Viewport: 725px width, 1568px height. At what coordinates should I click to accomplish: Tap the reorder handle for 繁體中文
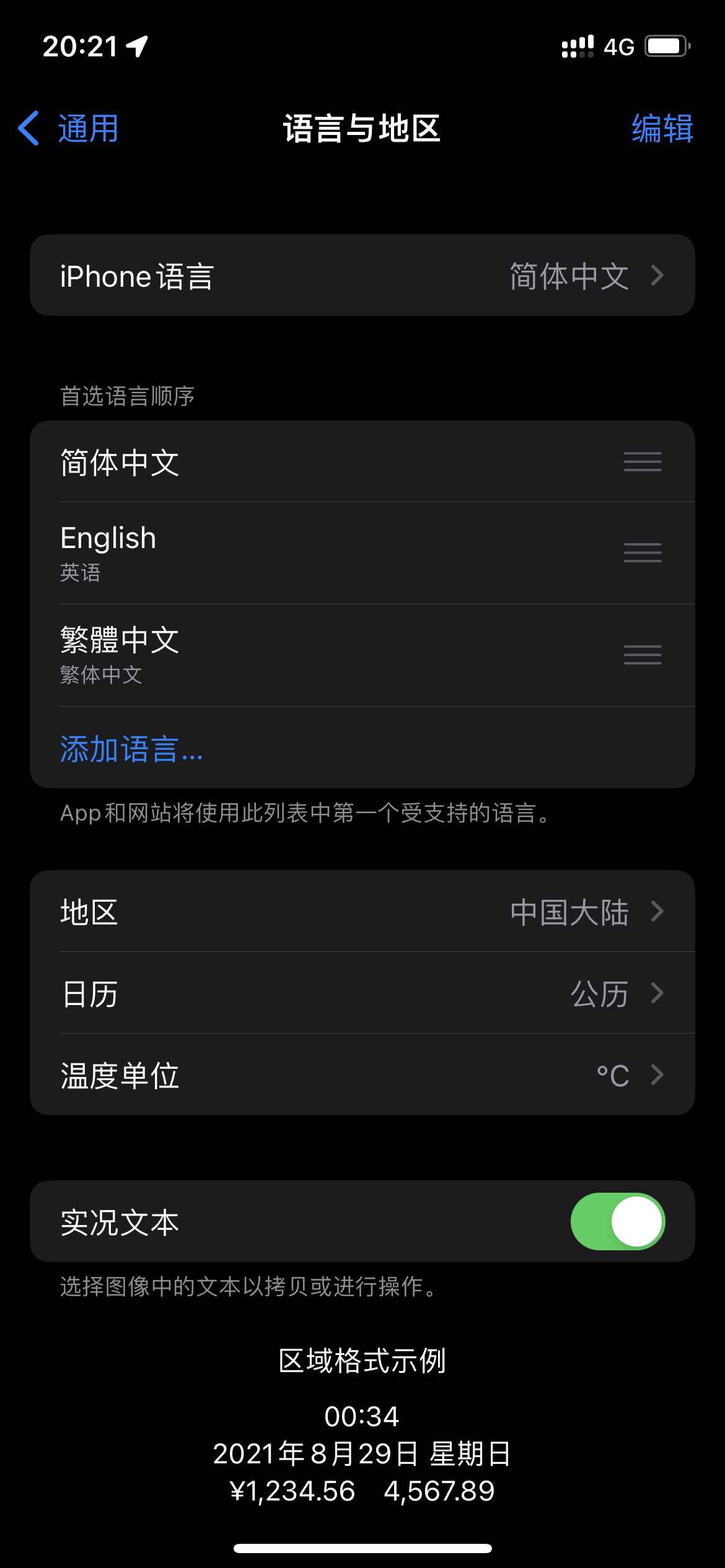(643, 655)
